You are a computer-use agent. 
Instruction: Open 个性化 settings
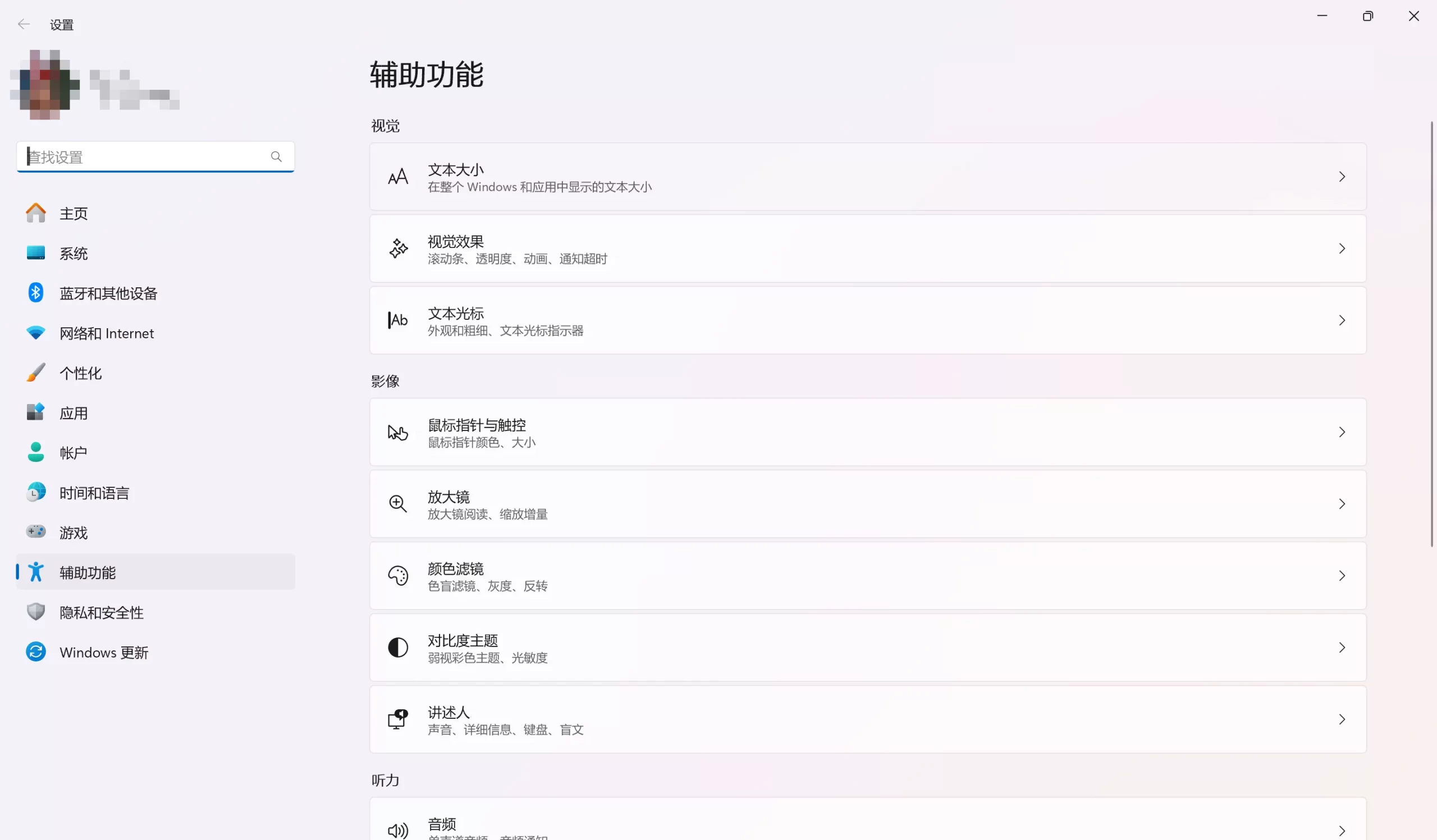tap(80, 373)
